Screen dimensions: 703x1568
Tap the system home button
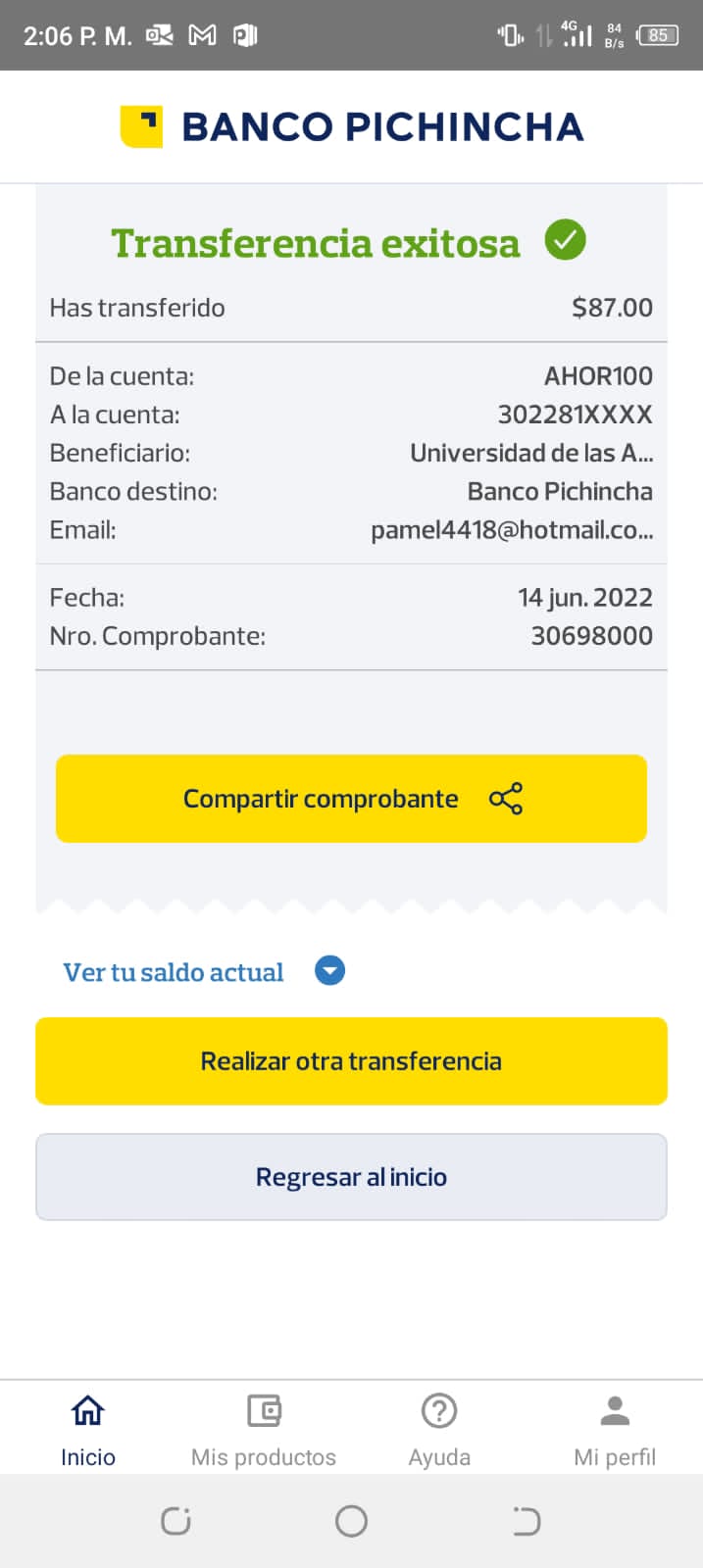click(351, 1521)
